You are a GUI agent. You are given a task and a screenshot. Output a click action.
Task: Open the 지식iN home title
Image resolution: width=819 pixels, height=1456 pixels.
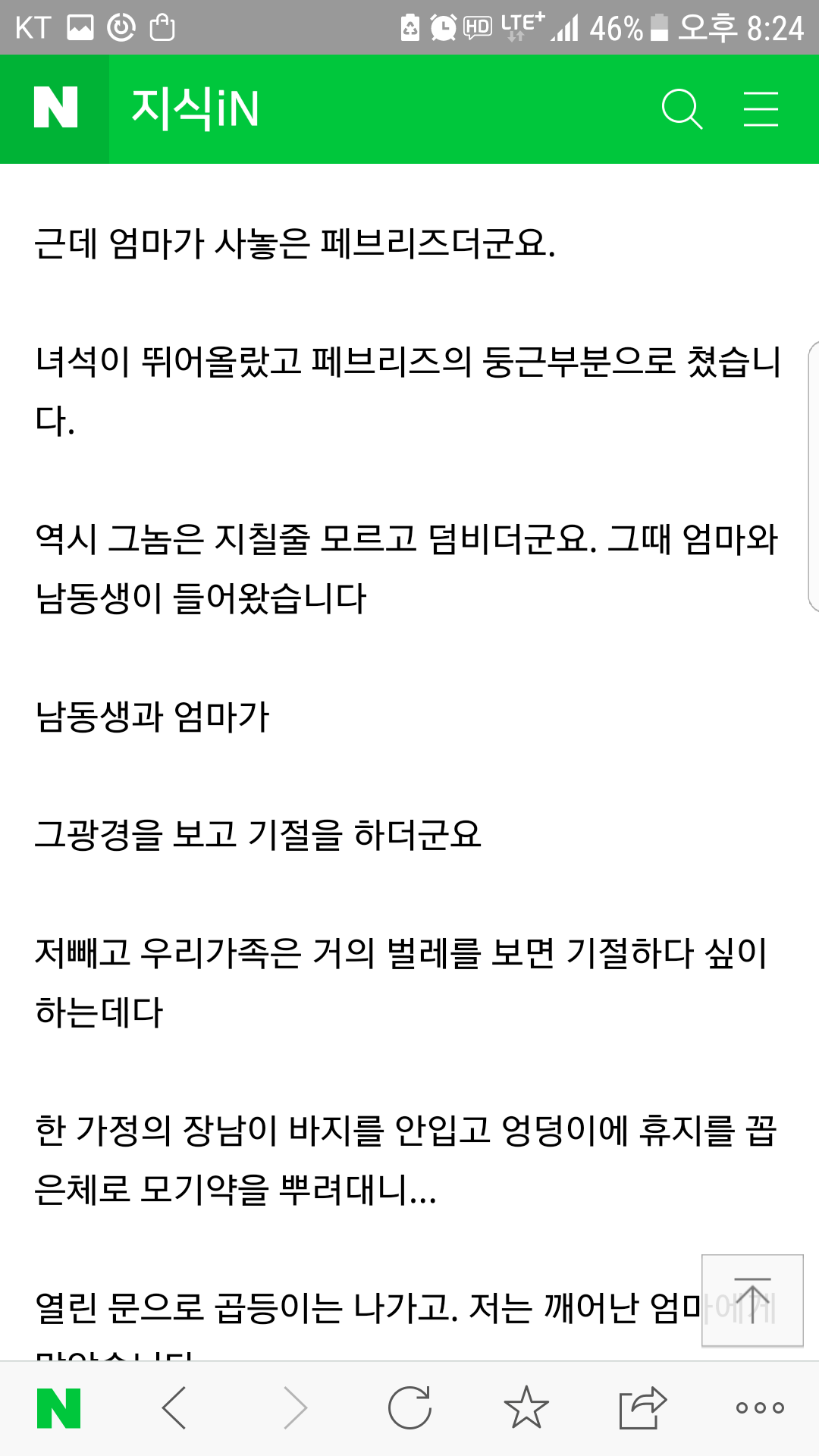click(x=195, y=108)
